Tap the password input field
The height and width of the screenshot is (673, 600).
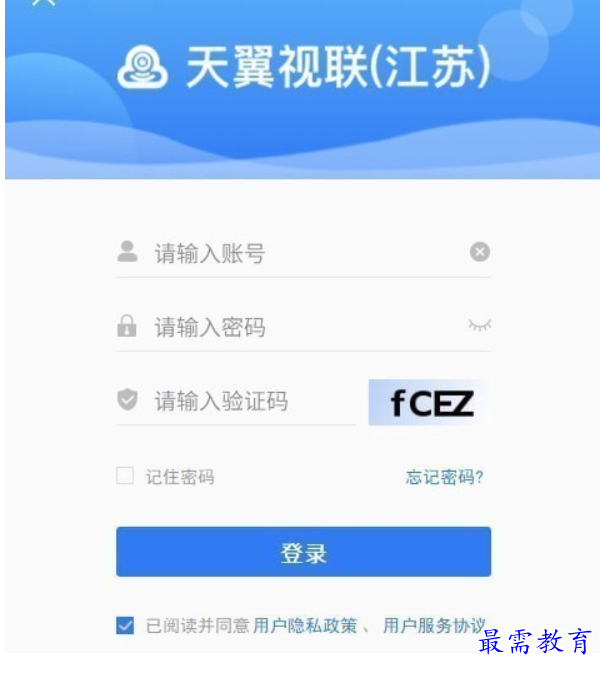coord(300,327)
